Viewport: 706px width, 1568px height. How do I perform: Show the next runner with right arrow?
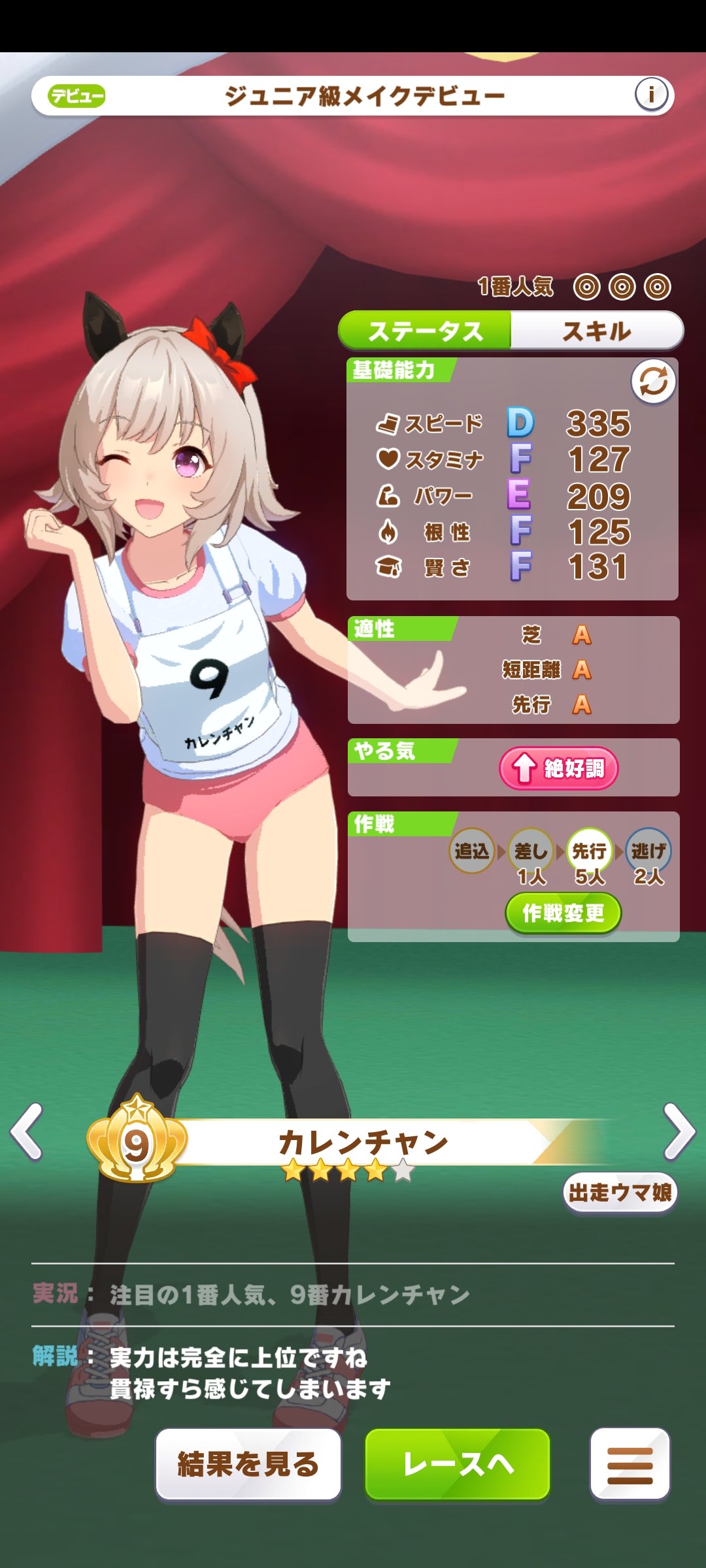click(x=679, y=1132)
